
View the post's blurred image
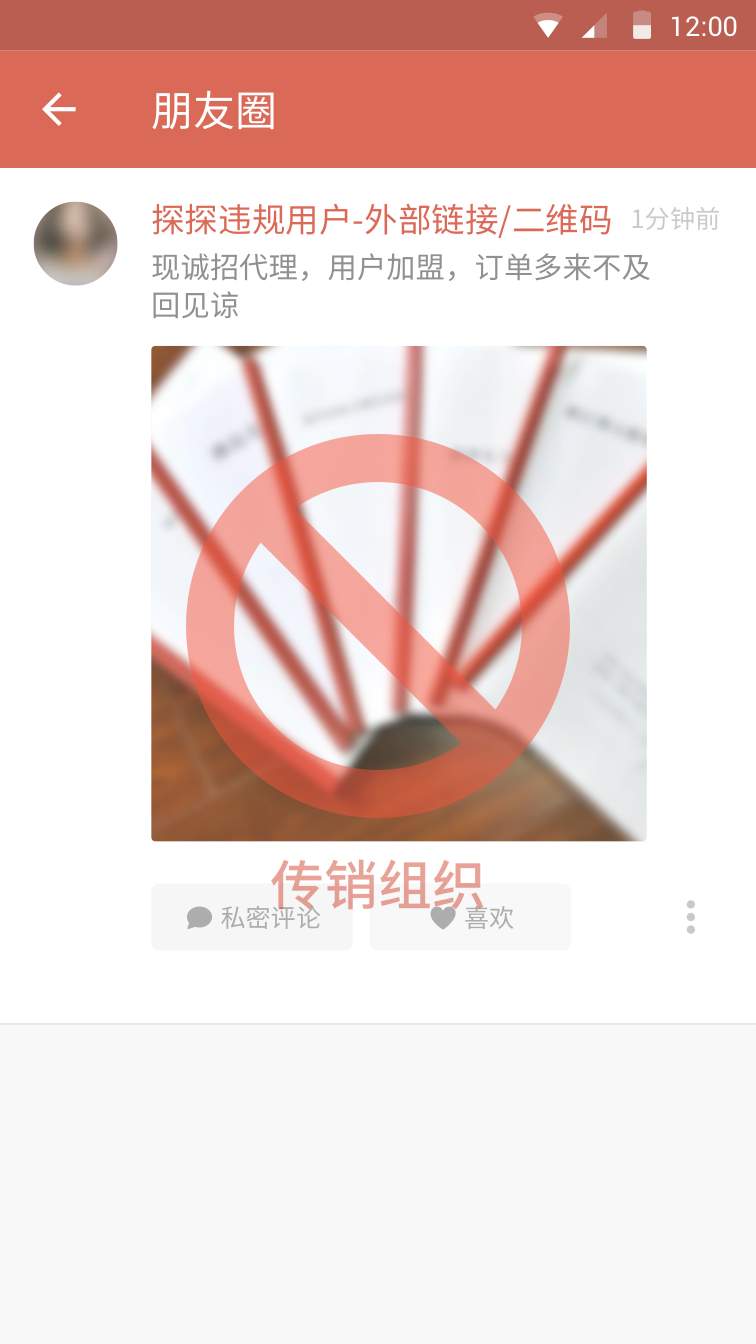pos(398,593)
